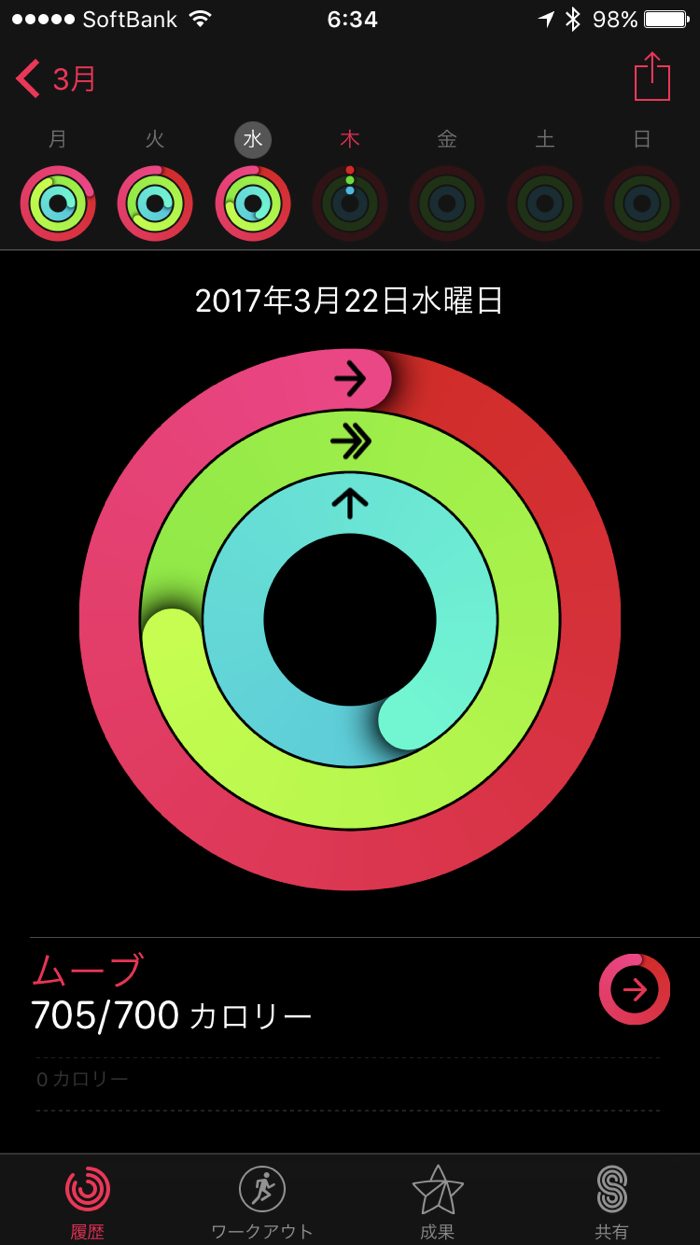
Task: Select Tuesday (火) activity rings
Action: coord(155,203)
